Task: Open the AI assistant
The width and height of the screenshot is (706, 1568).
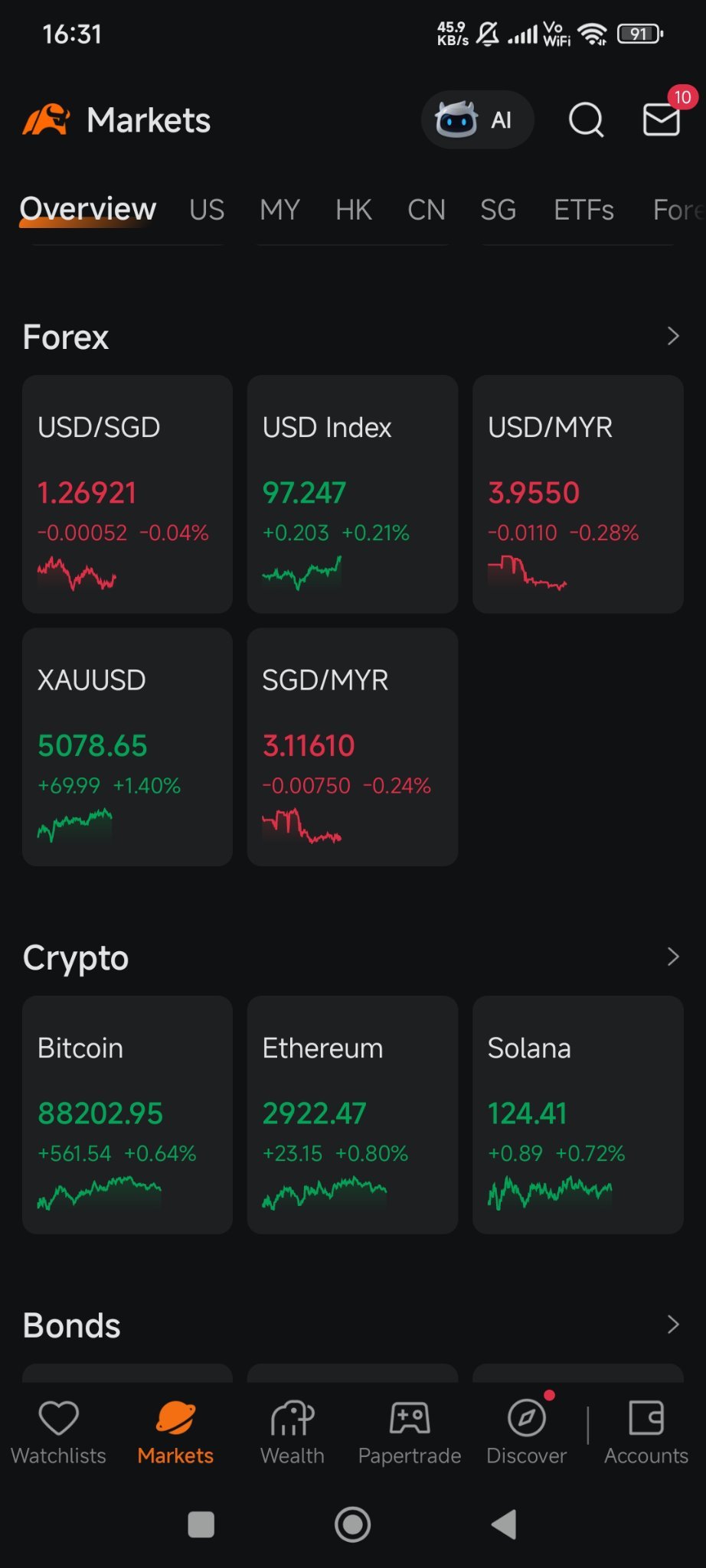Action: click(x=476, y=119)
